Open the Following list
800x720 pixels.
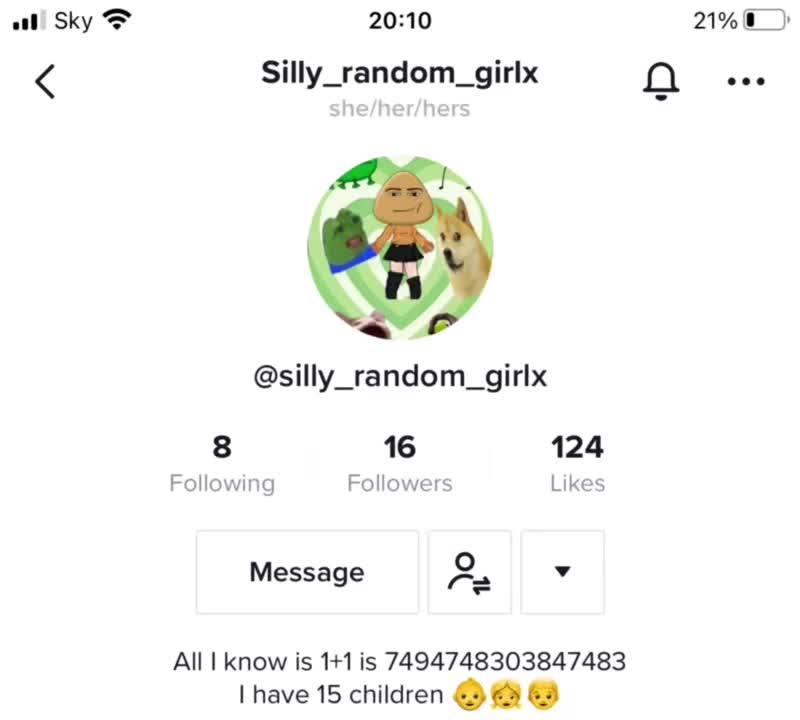pyautogui.click(x=222, y=464)
